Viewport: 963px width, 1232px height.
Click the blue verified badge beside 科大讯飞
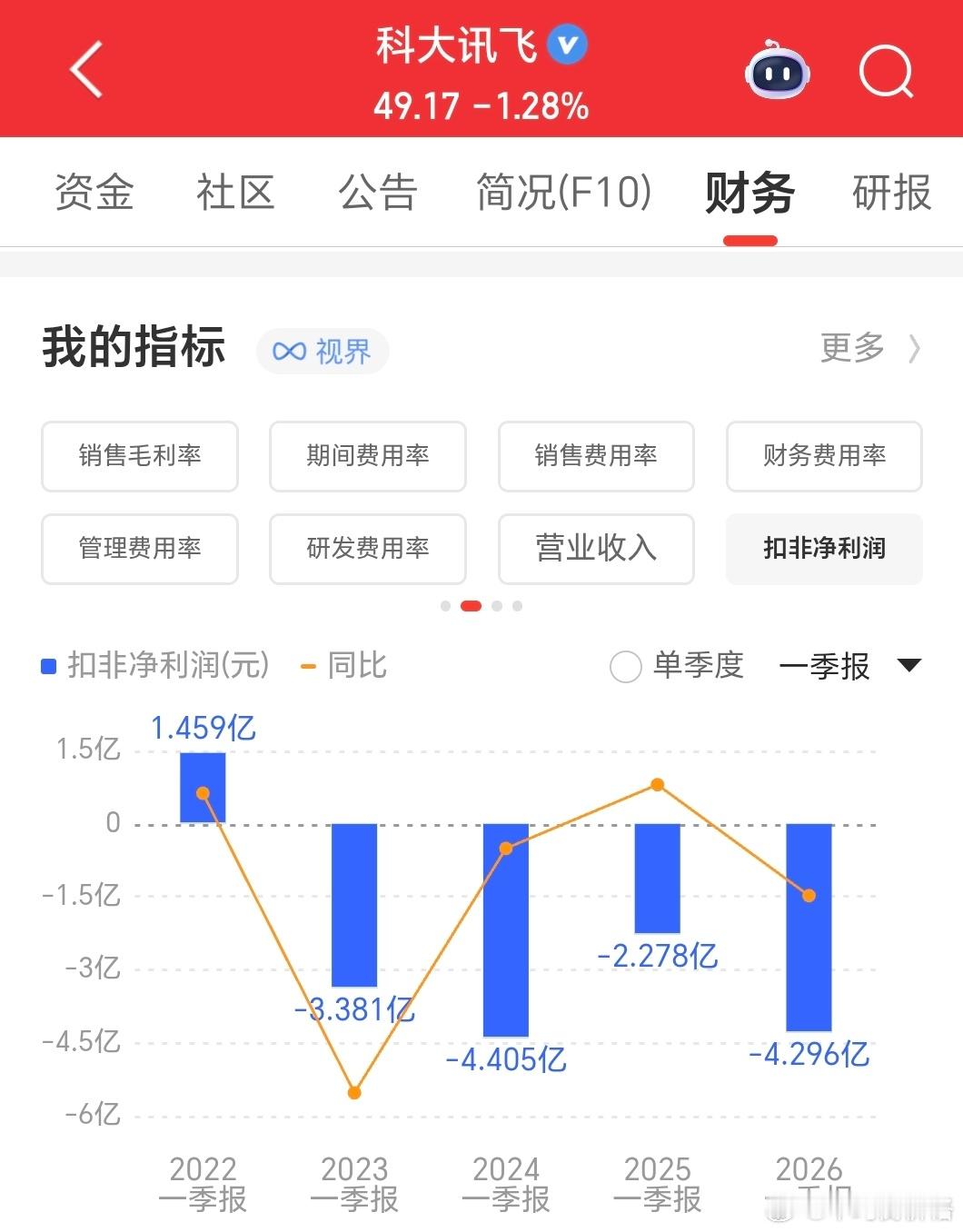pyautogui.click(x=566, y=45)
